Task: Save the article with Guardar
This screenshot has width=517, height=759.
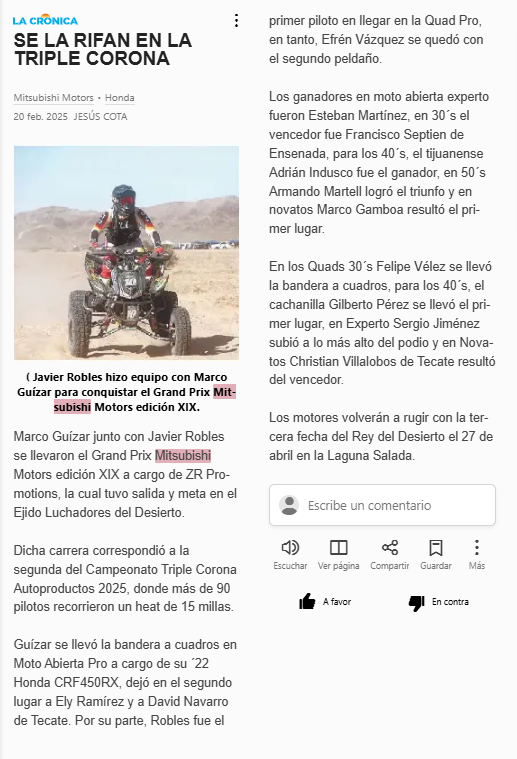Action: click(x=436, y=555)
